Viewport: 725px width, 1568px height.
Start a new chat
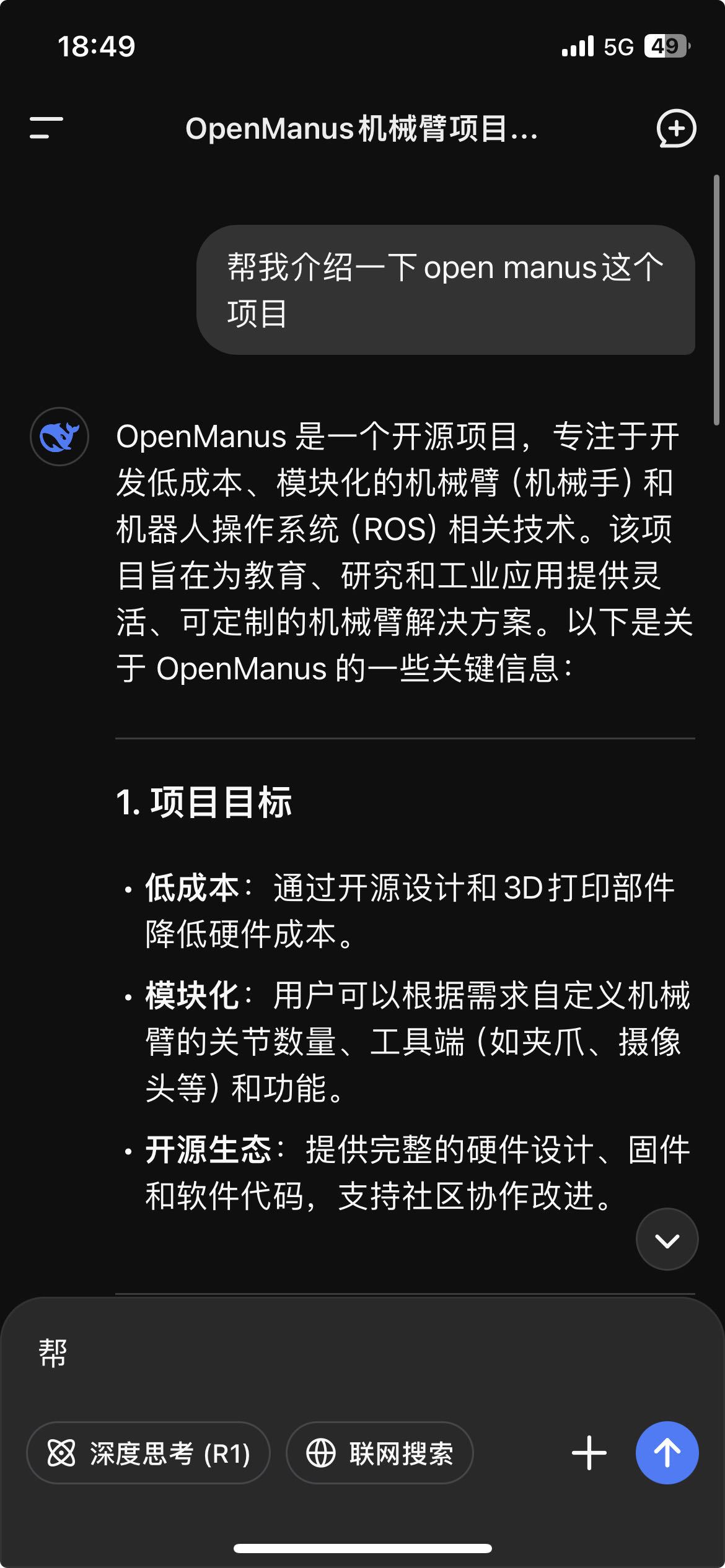pyautogui.click(x=676, y=128)
